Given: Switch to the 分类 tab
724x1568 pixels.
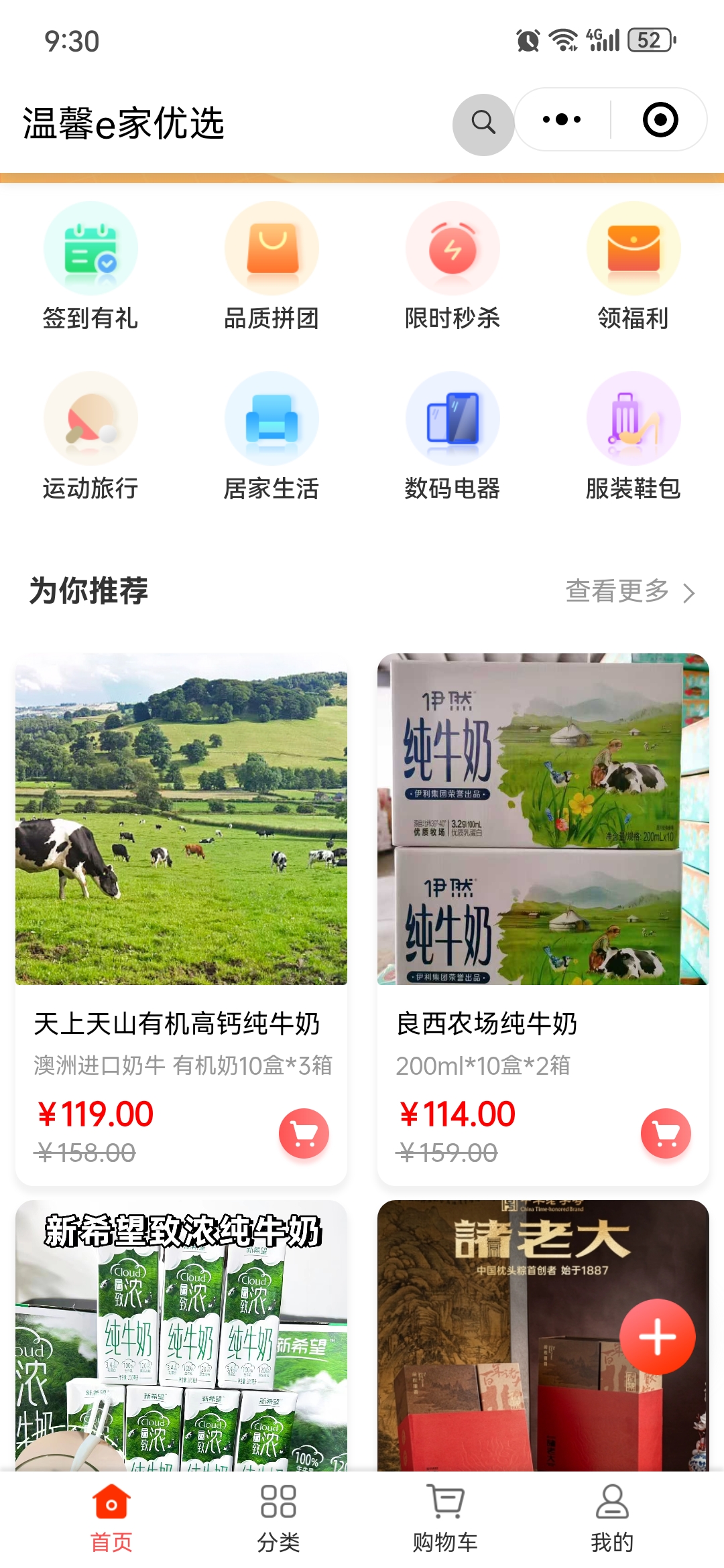Looking at the screenshot, I should click(x=278, y=1518).
